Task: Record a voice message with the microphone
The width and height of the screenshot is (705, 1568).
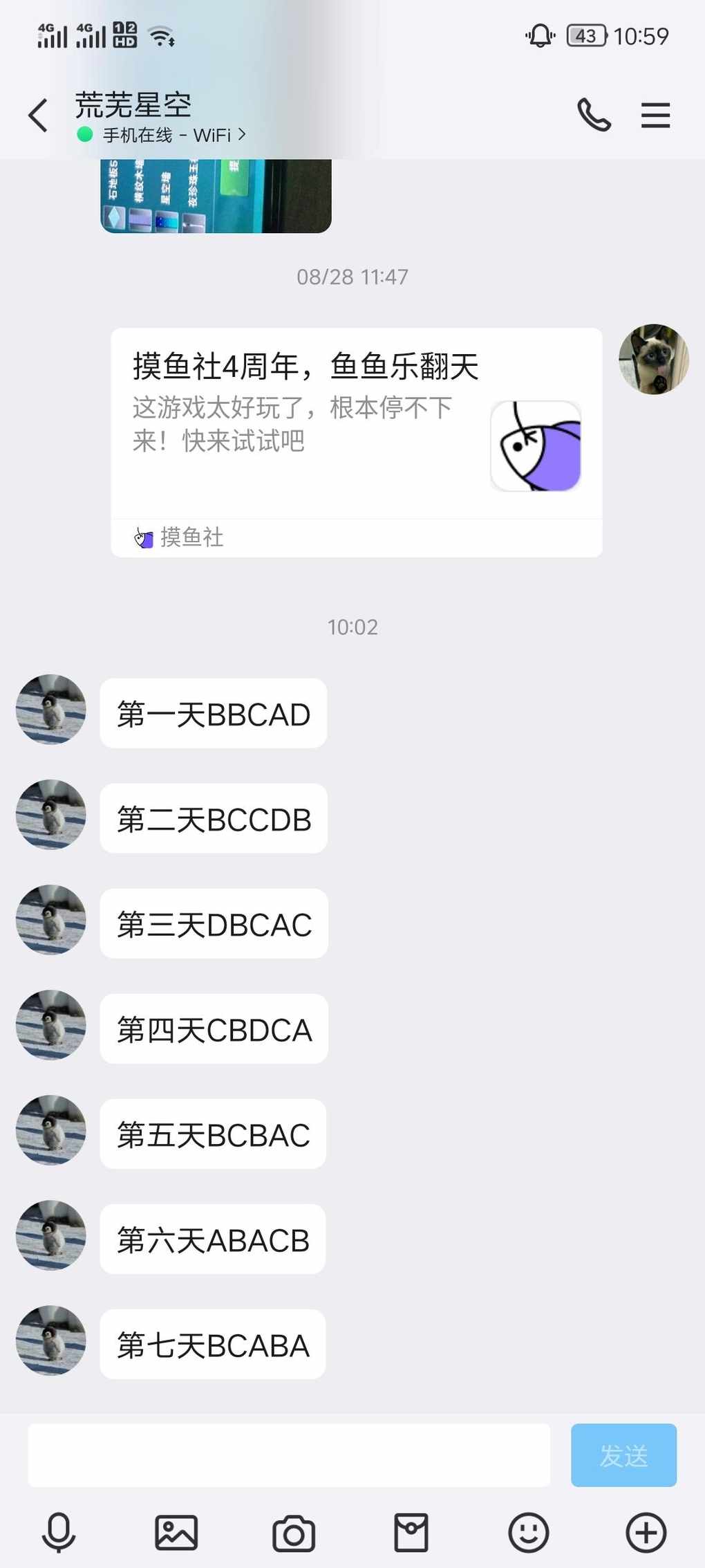Action: pos(59,1533)
